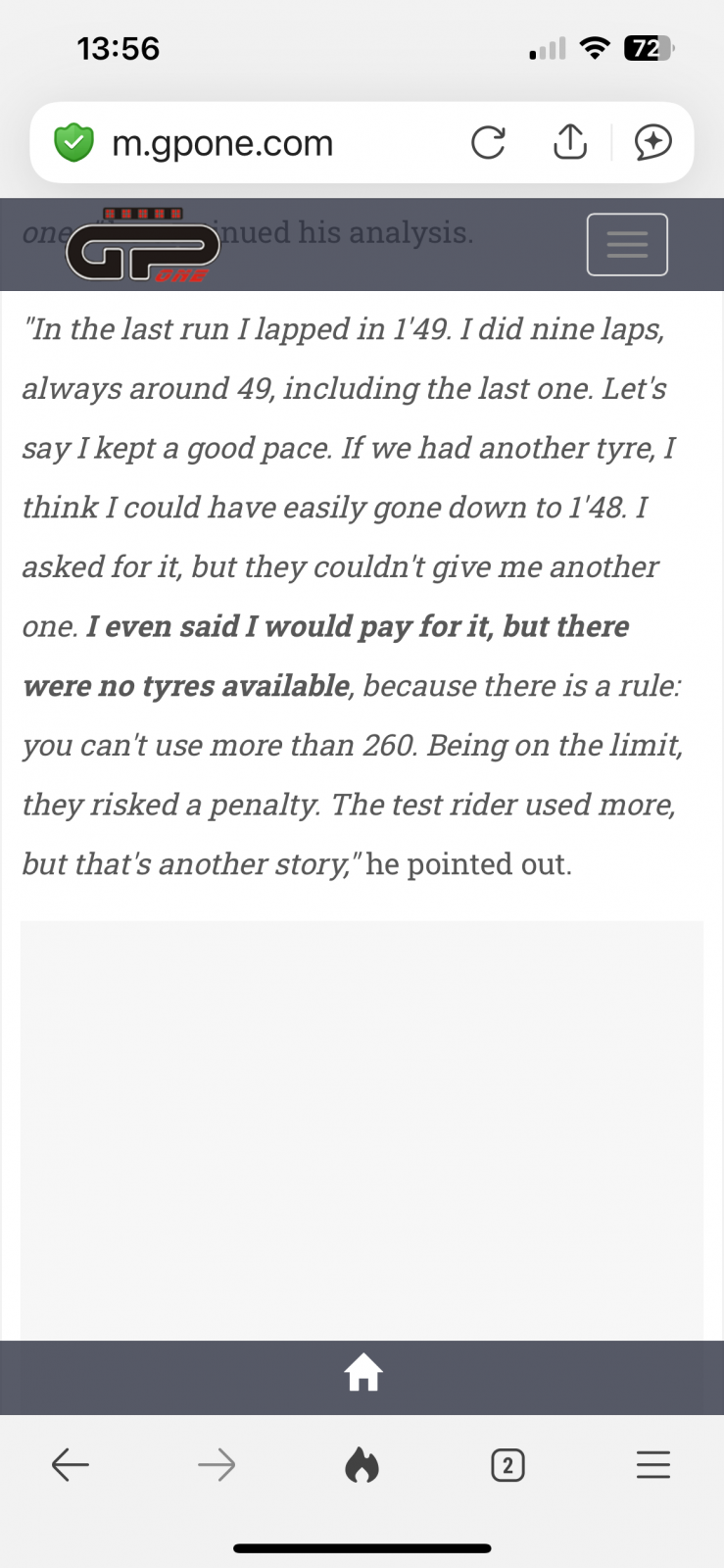Image resolution: width=724 pixels, height=1568 pixels.
Task: Share this page
Action: pos(570,143)
